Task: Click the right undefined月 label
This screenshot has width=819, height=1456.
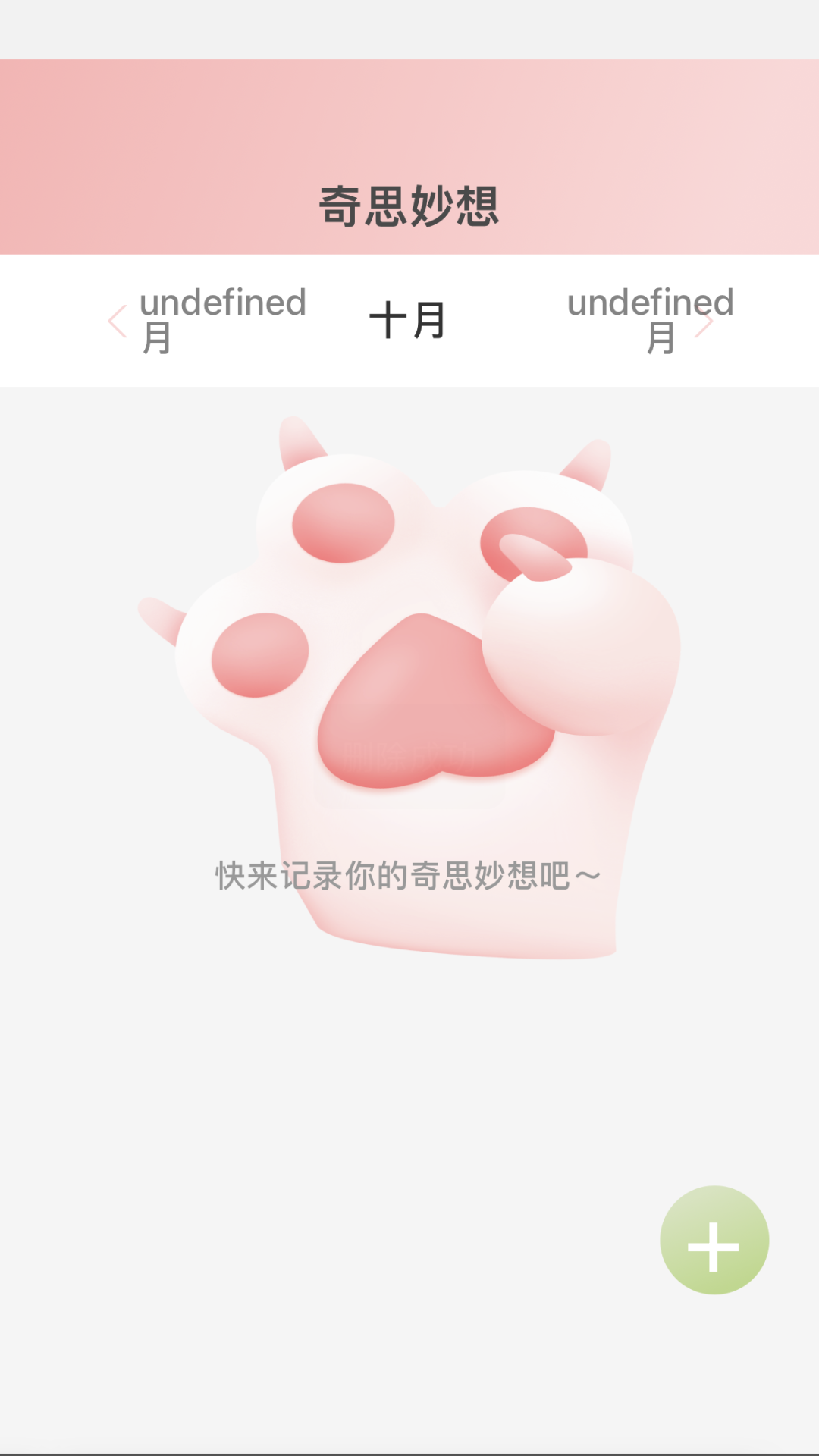Action: tap(650, 320)
